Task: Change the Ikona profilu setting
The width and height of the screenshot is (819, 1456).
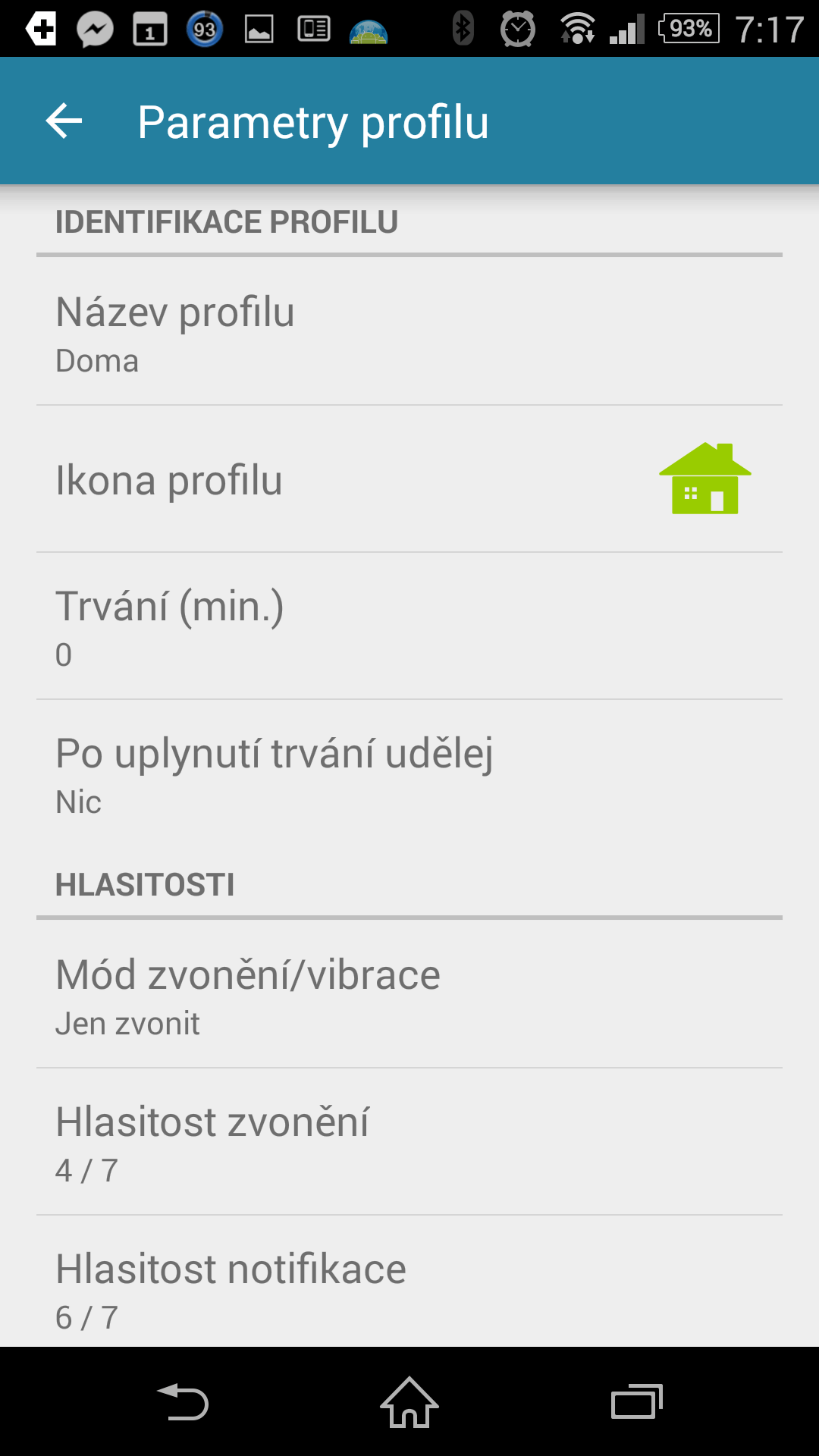Action: pyautogui.click(x=409, y=479)
